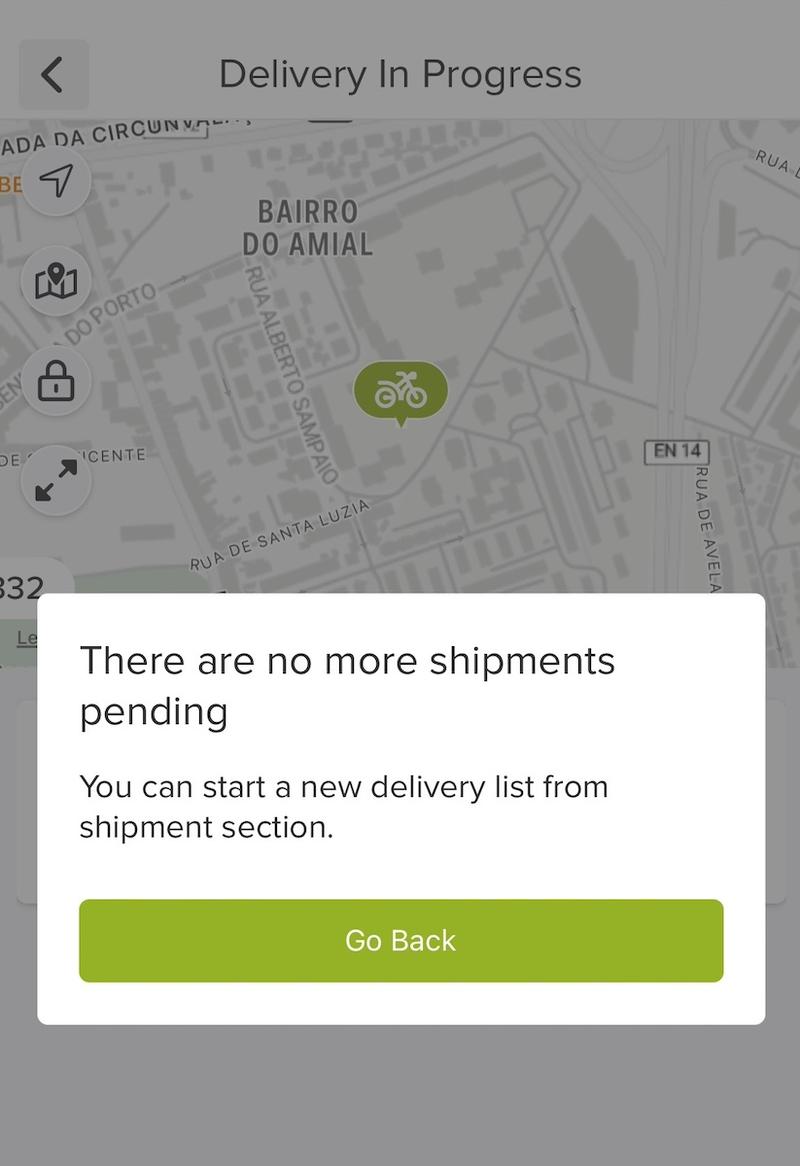Tap the rounded white card showing 332
The width and height of the screenshot is (800, 1166).
pyautogui.click(x=18, y=583)
